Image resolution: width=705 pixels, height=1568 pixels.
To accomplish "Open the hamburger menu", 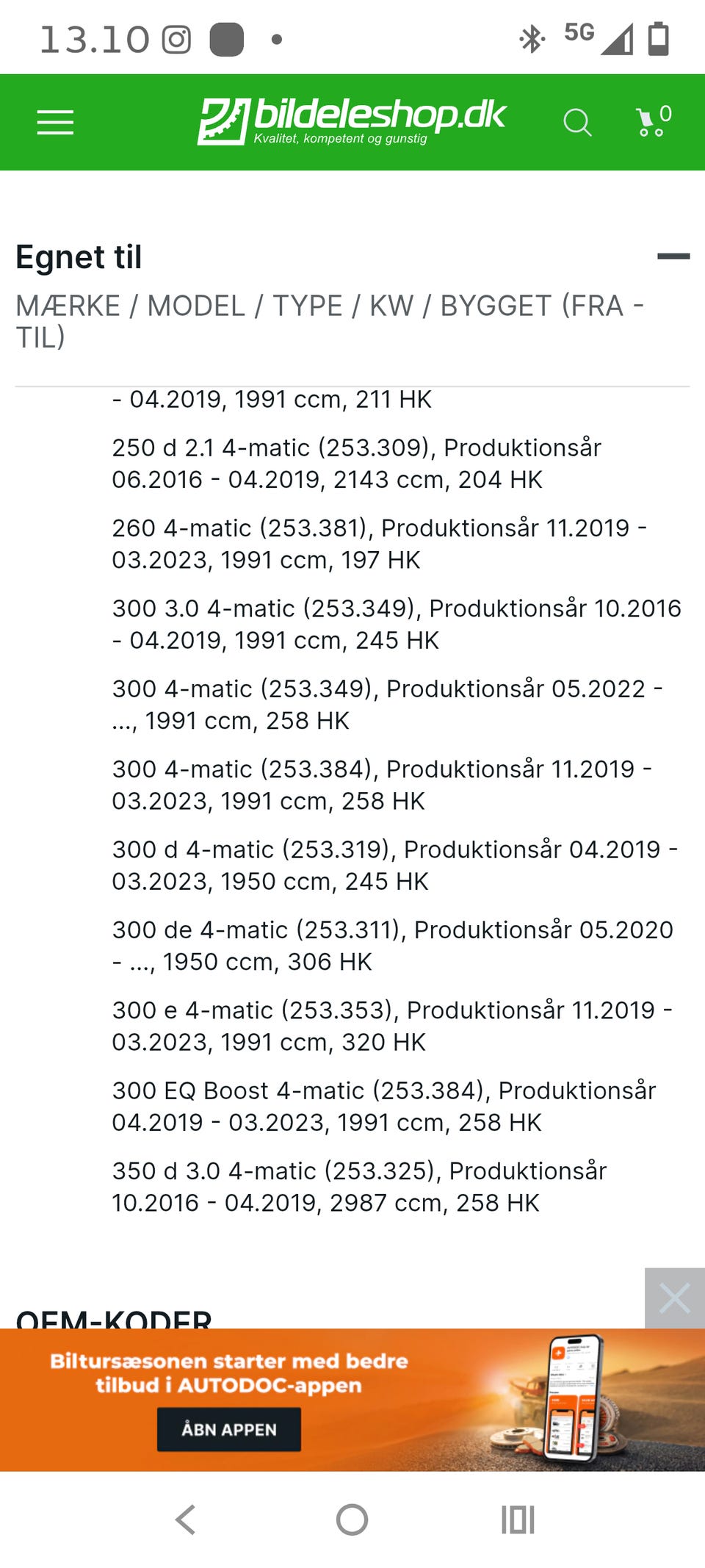I will (56, 122).
